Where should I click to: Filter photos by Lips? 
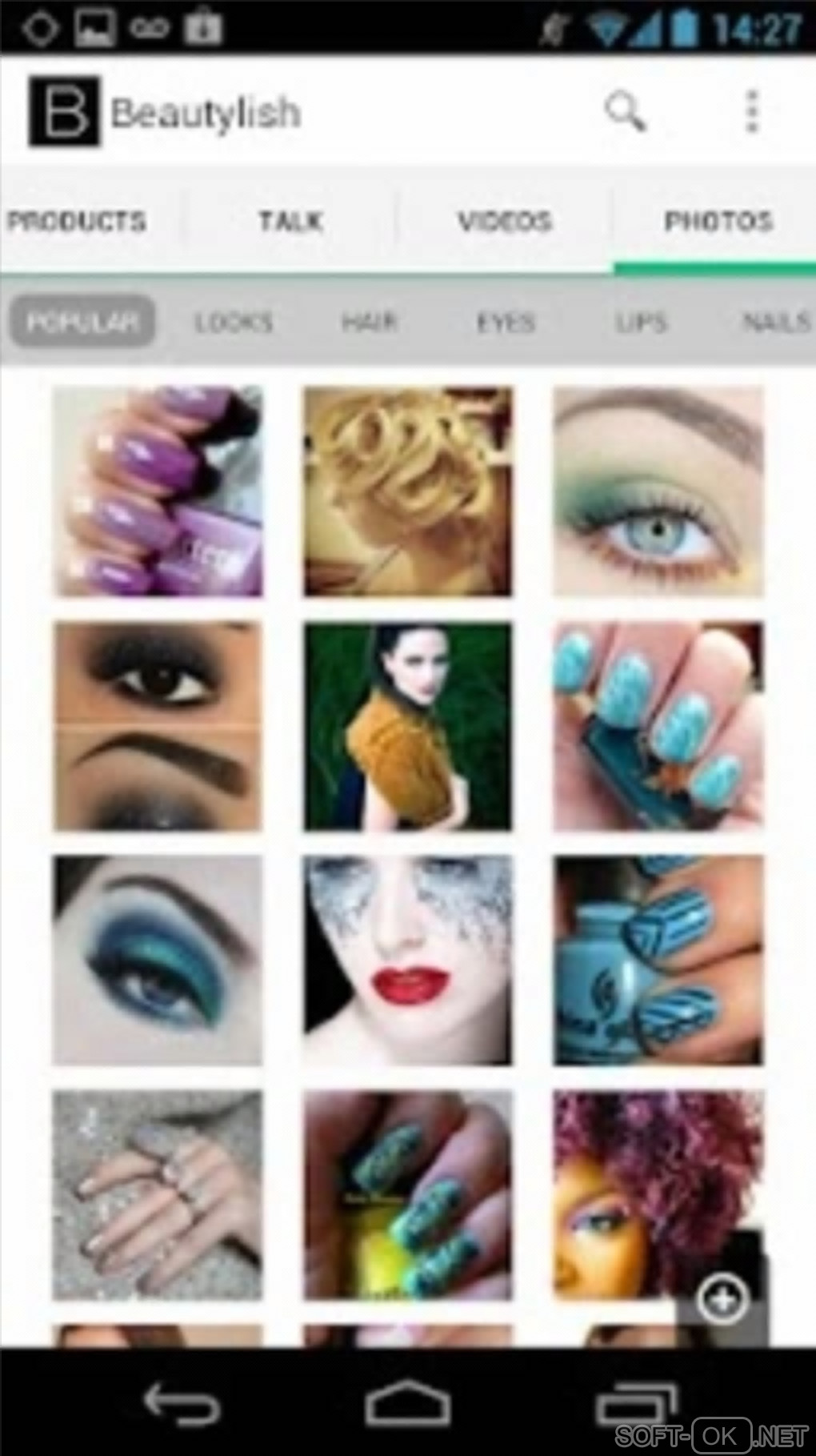pyautogui.click(x=641, y=323)
